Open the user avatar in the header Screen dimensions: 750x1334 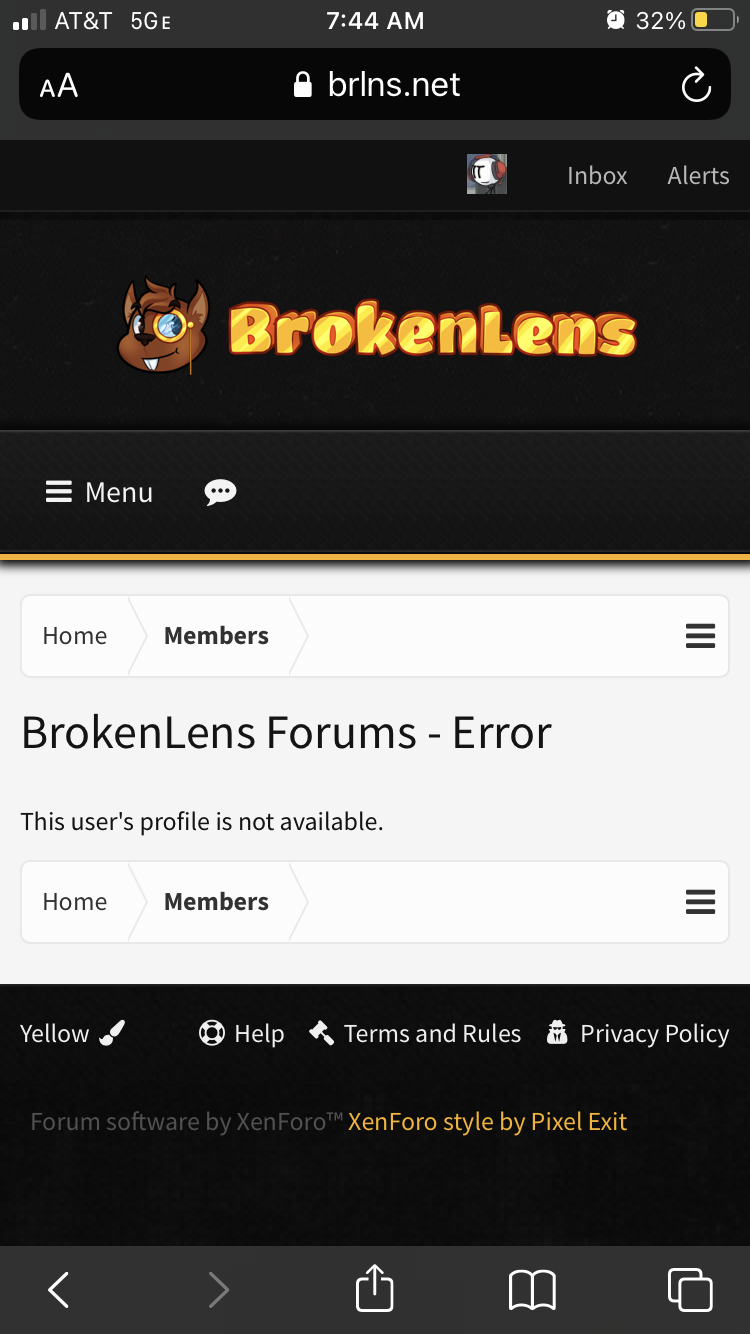point(487,175)
